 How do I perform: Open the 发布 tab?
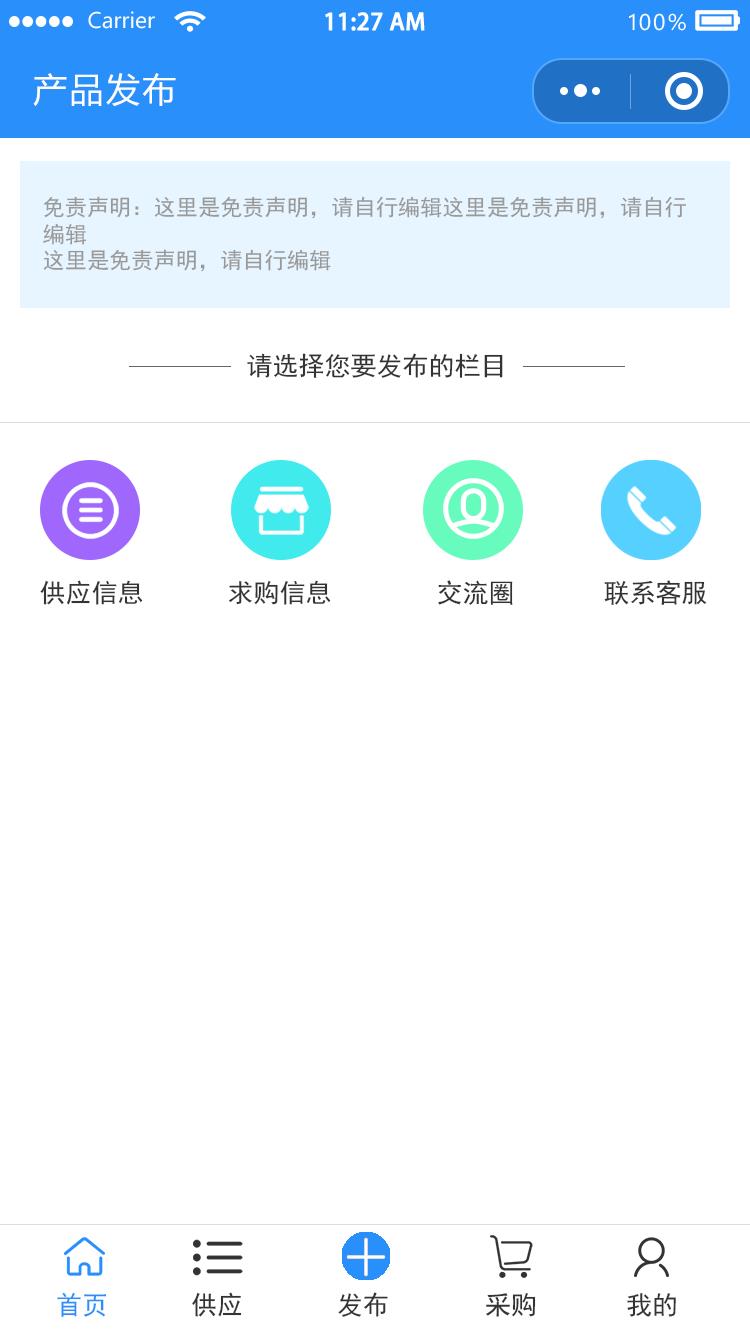coord(365,1277)
